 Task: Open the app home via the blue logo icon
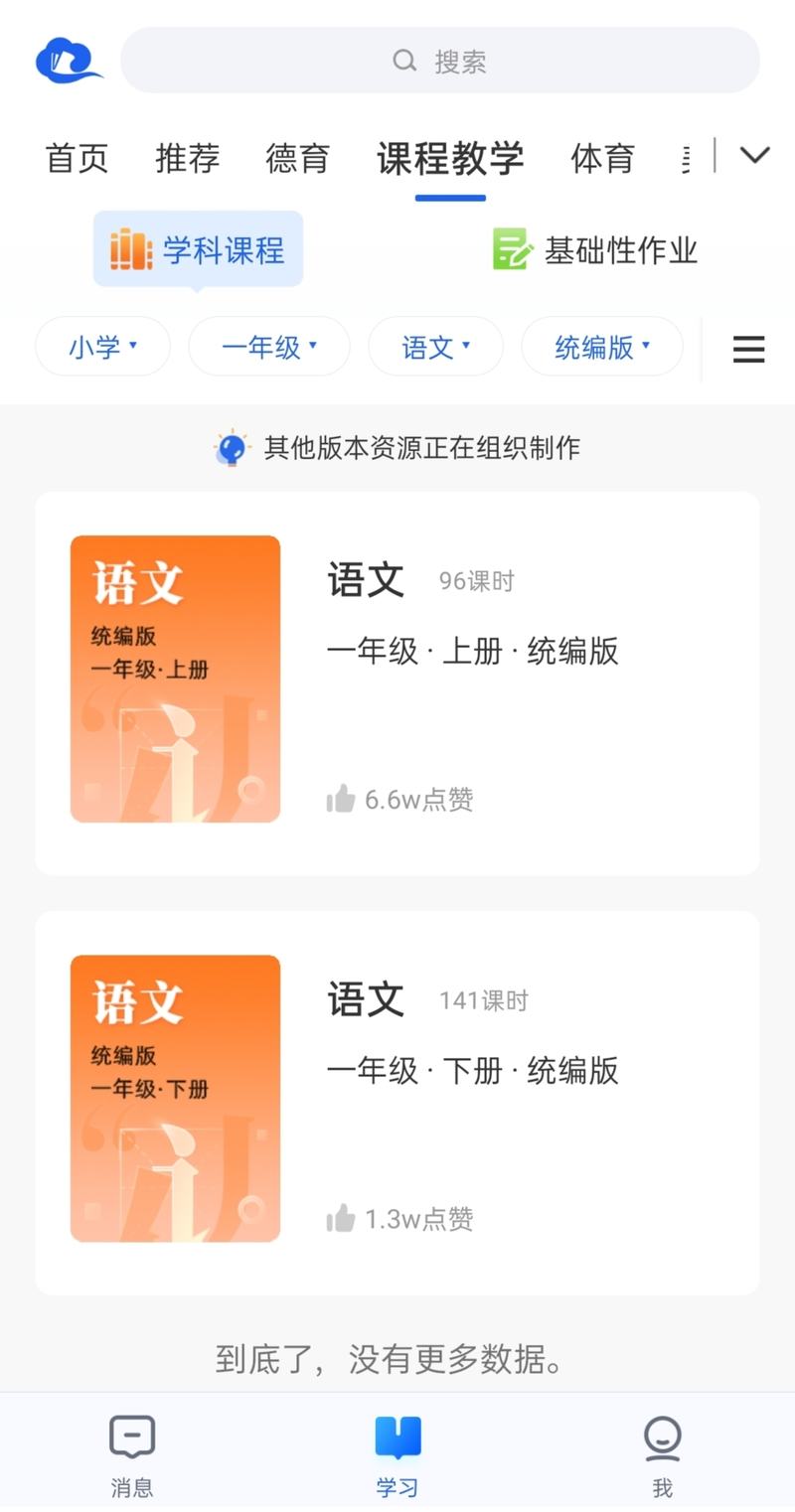point(66,60)
